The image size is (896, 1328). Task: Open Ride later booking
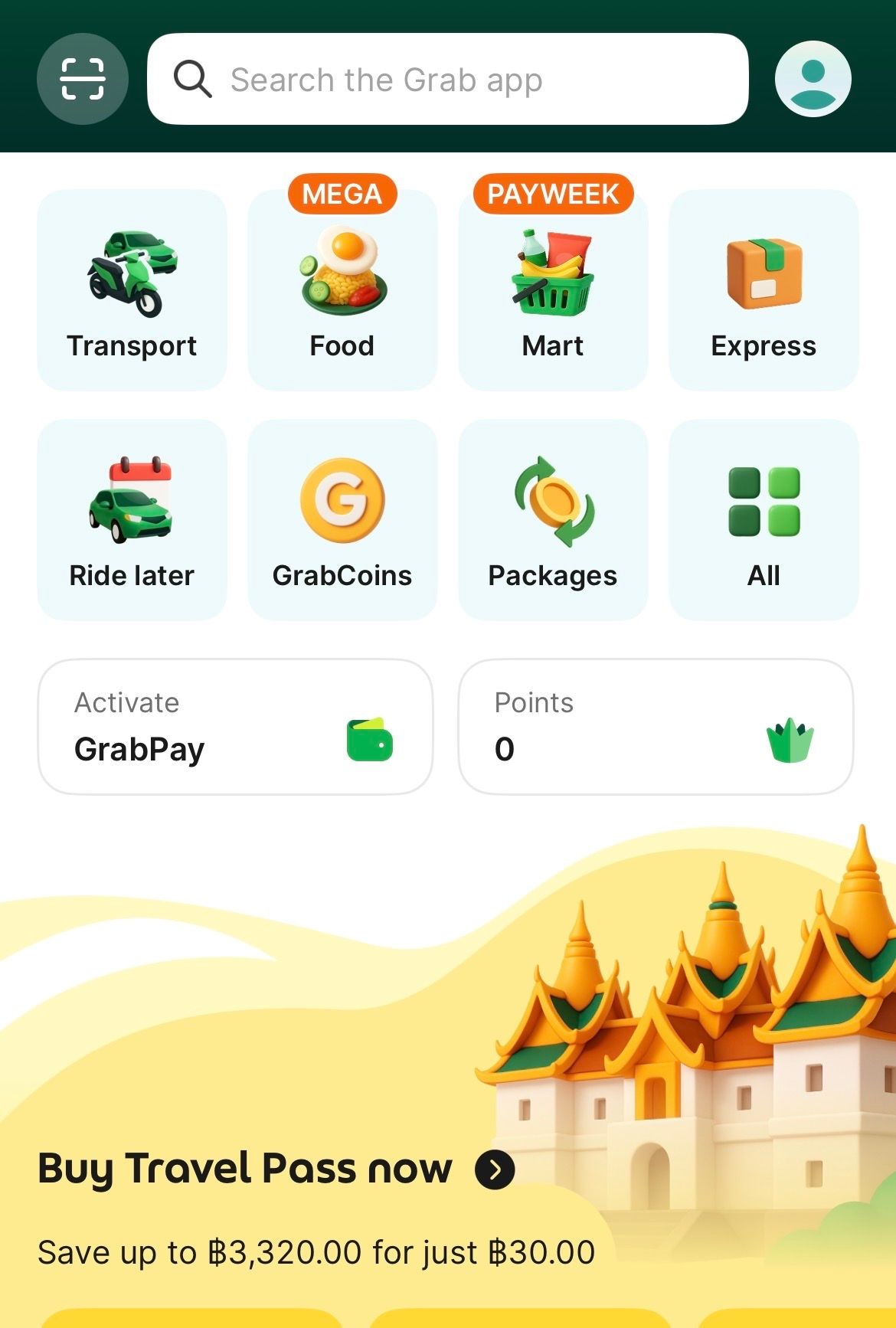pos(132,520)
